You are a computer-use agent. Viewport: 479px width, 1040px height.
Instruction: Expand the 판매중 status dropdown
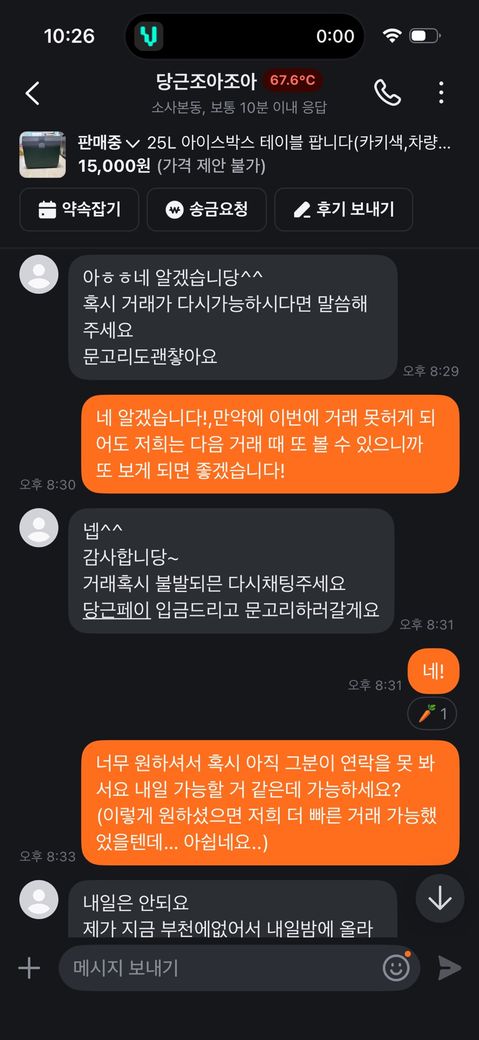coord(109,143)
